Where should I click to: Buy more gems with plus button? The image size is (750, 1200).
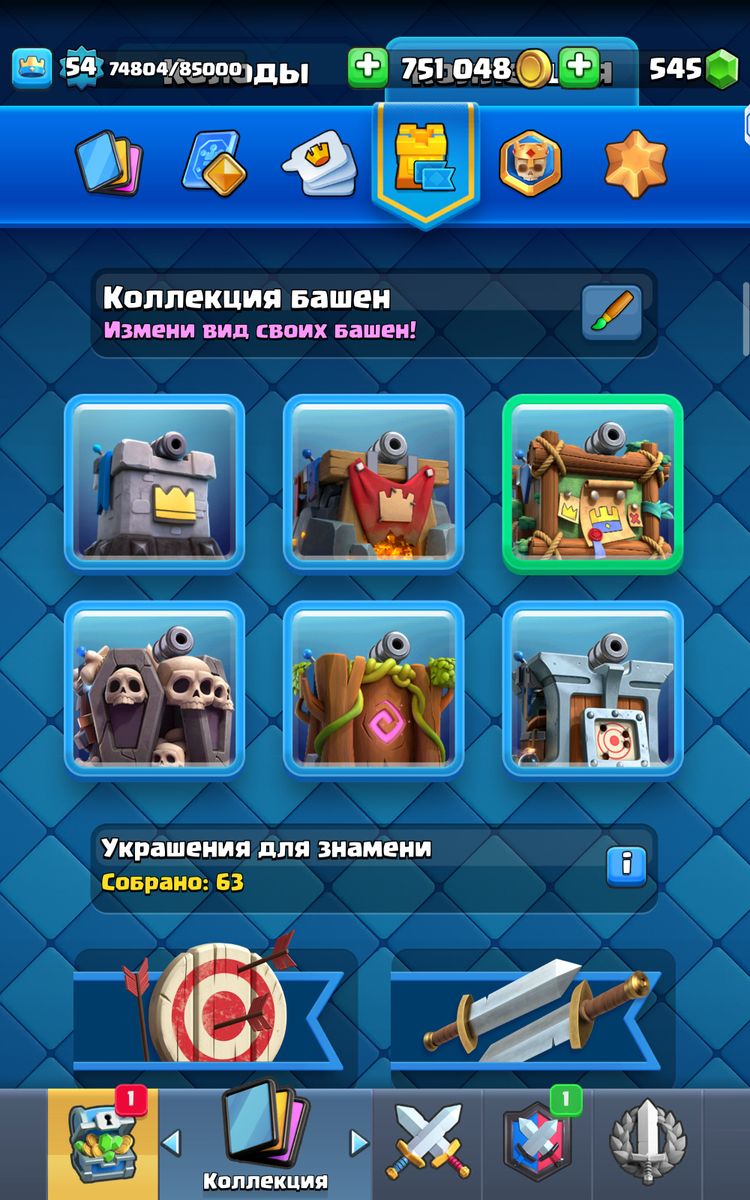[578, 68]
